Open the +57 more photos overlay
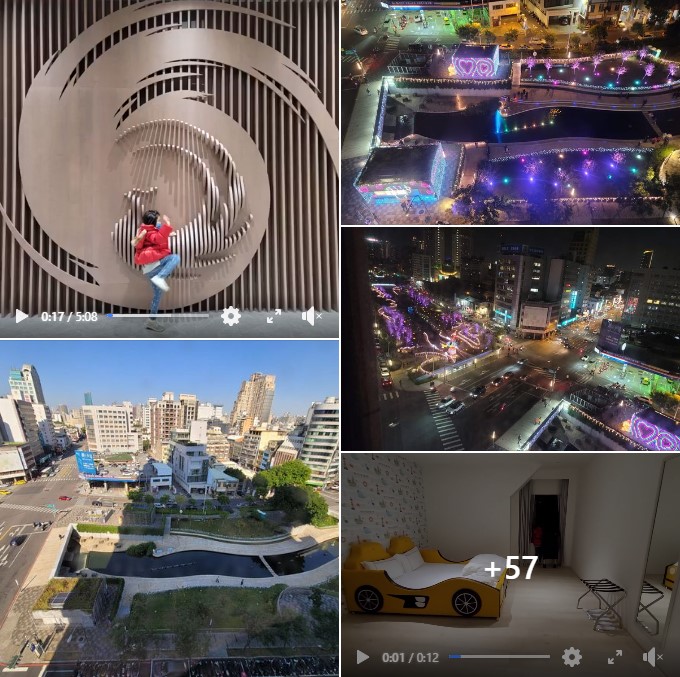Viewport: 680px width, 677px height. [510, 568]
